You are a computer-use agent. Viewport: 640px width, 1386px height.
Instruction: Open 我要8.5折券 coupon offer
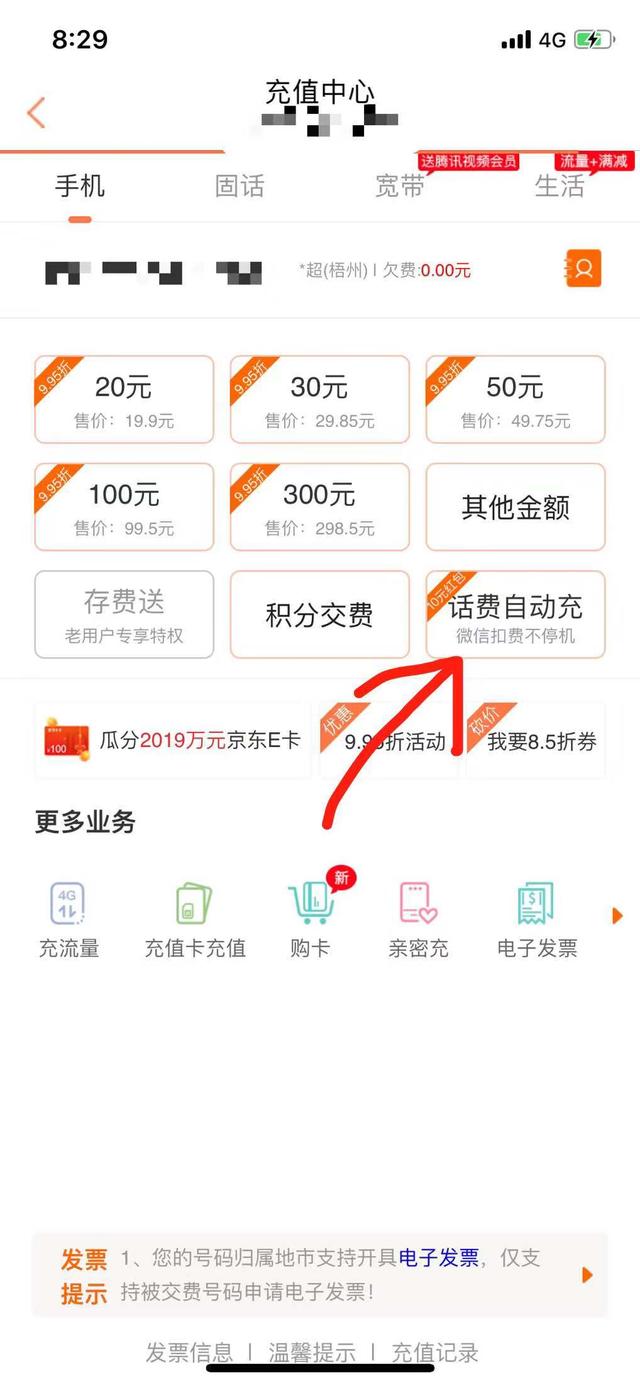pos(535,741)
